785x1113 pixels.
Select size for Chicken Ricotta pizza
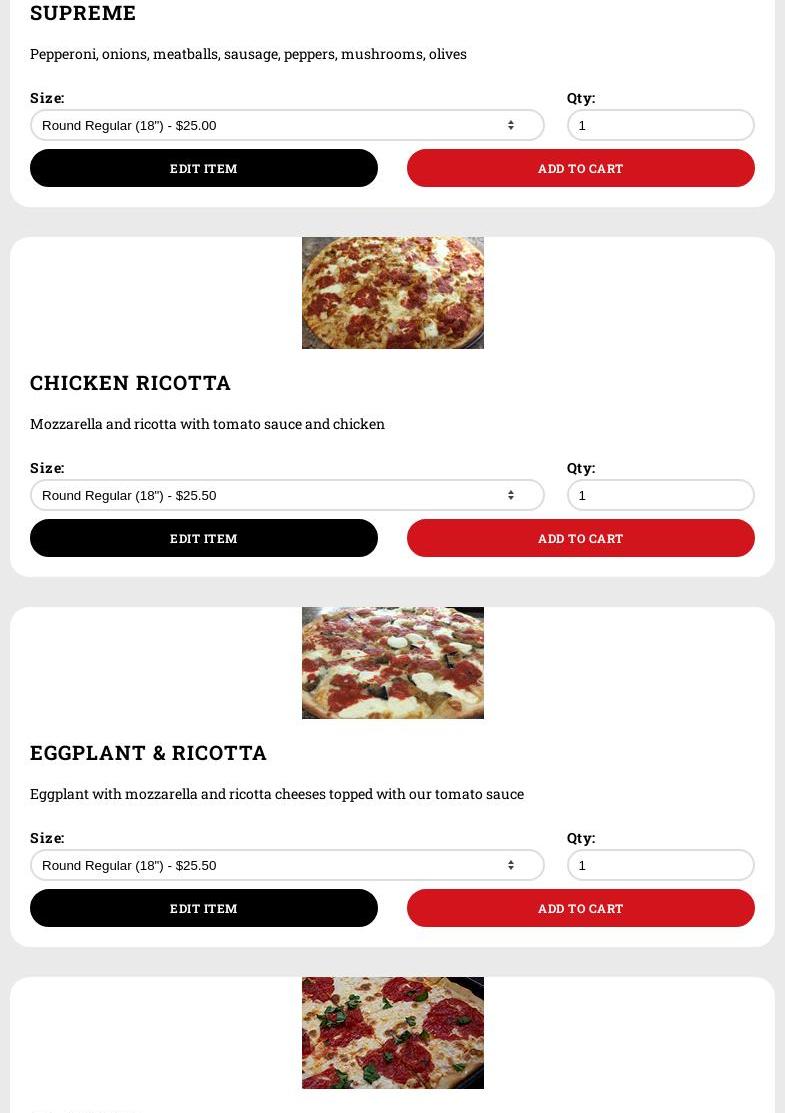point(287,495)
